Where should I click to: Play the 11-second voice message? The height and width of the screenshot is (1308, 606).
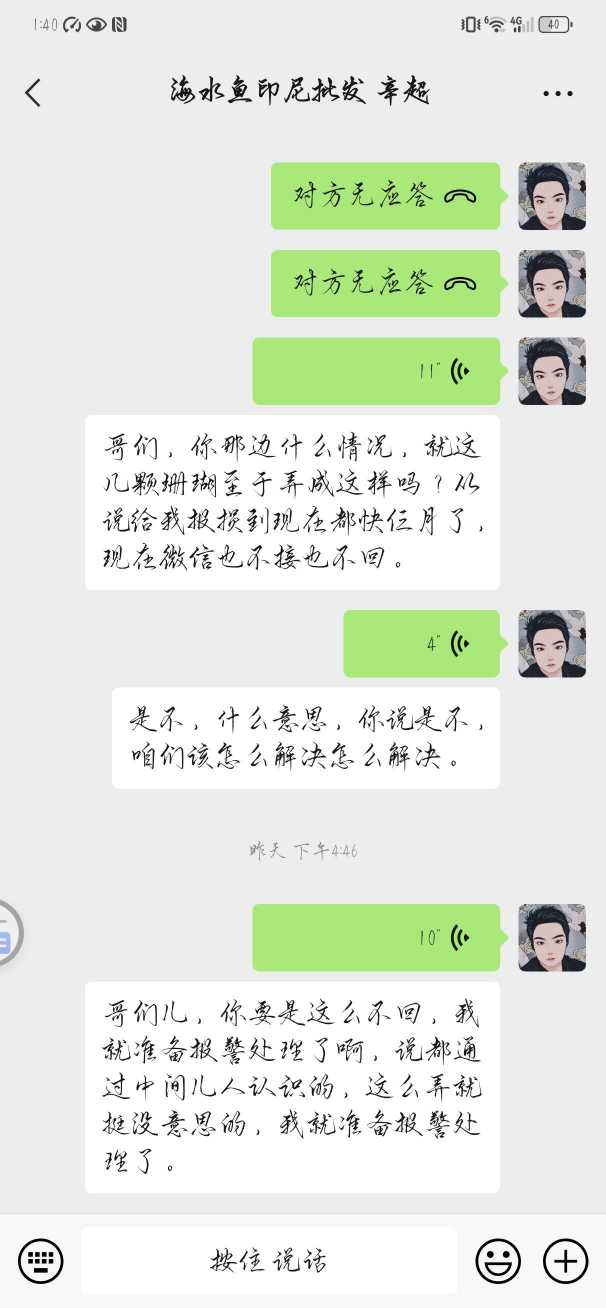tap(376, 371)
